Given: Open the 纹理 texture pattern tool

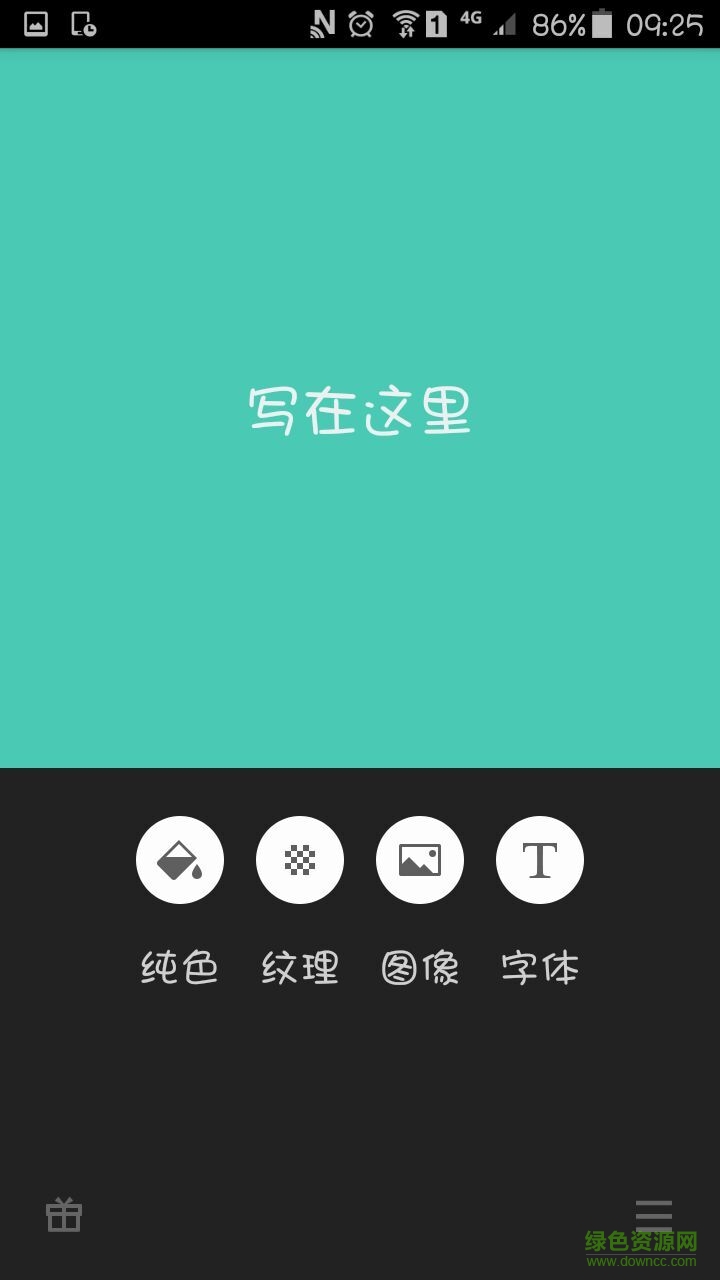Looking at the screenshot, I should coord(300,860).
